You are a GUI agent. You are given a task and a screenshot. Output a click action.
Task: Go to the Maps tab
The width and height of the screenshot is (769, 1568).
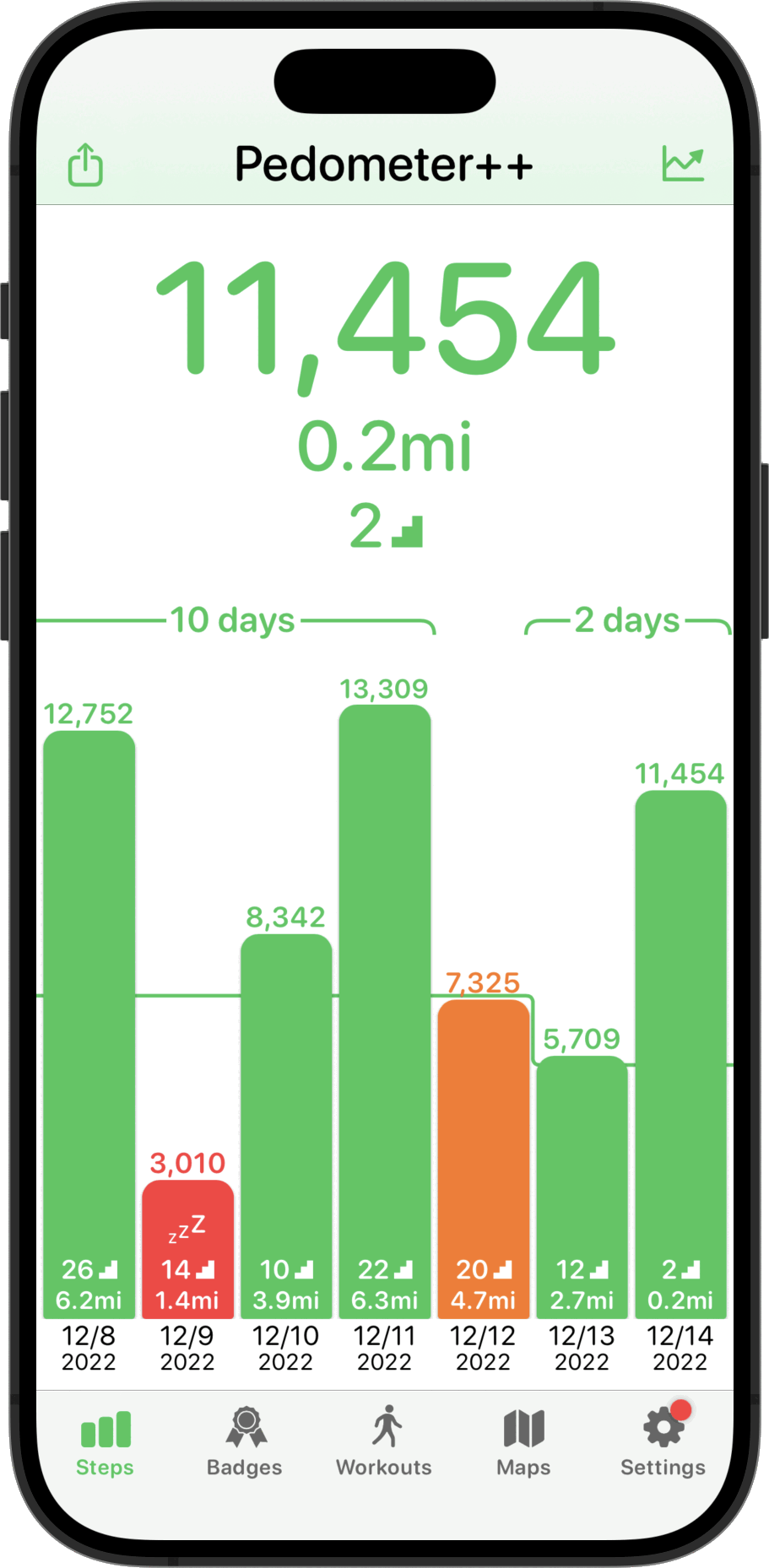(x=523, y=1441)
